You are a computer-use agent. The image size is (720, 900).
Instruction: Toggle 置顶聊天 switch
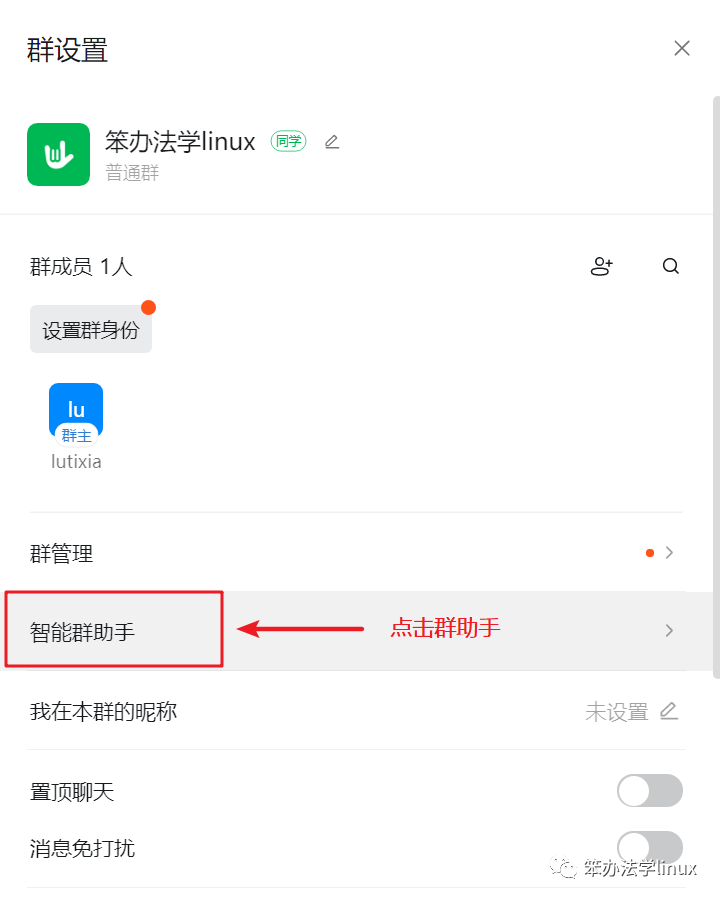[649, 790]
